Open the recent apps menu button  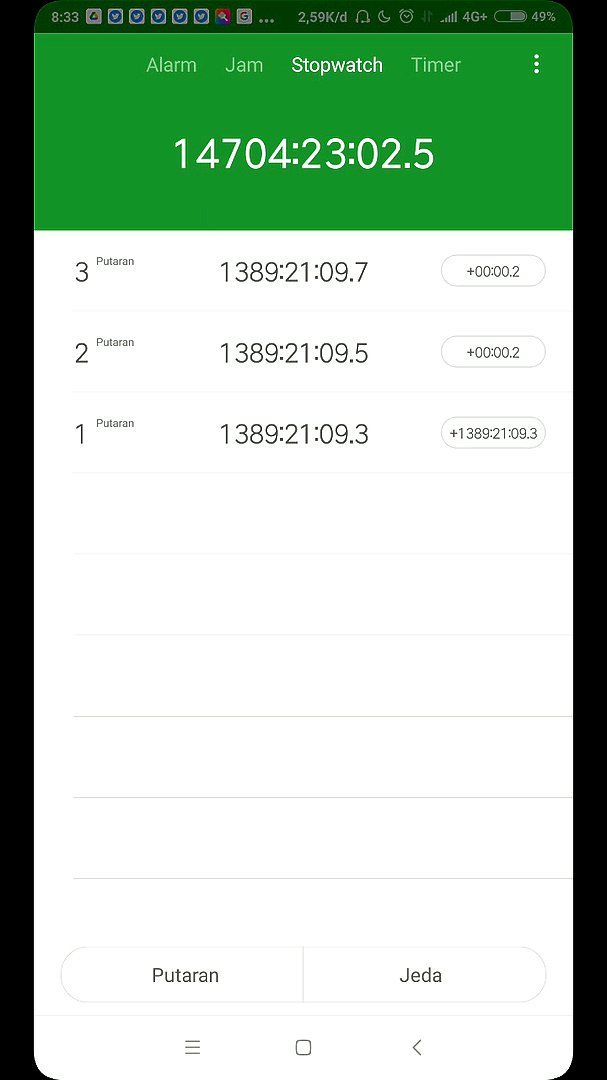192,1048
